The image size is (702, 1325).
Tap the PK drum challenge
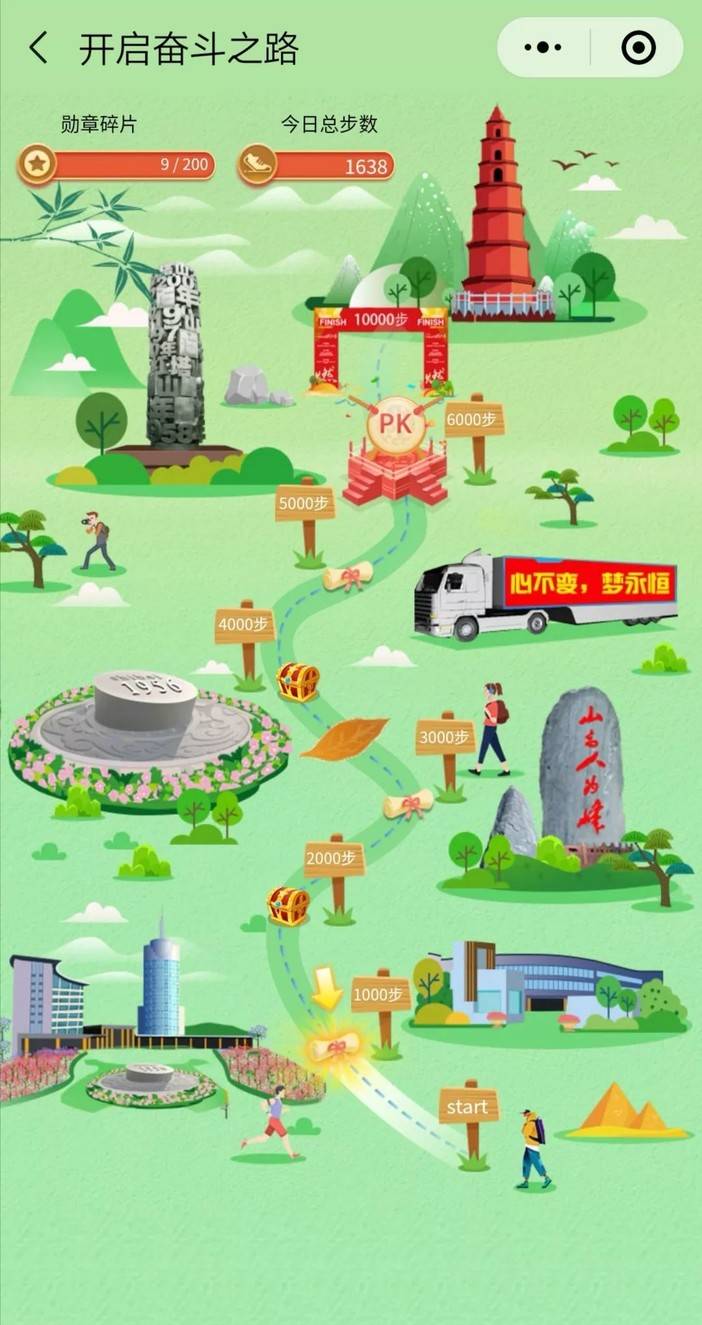pyautogui.click(x=395, y=450)
